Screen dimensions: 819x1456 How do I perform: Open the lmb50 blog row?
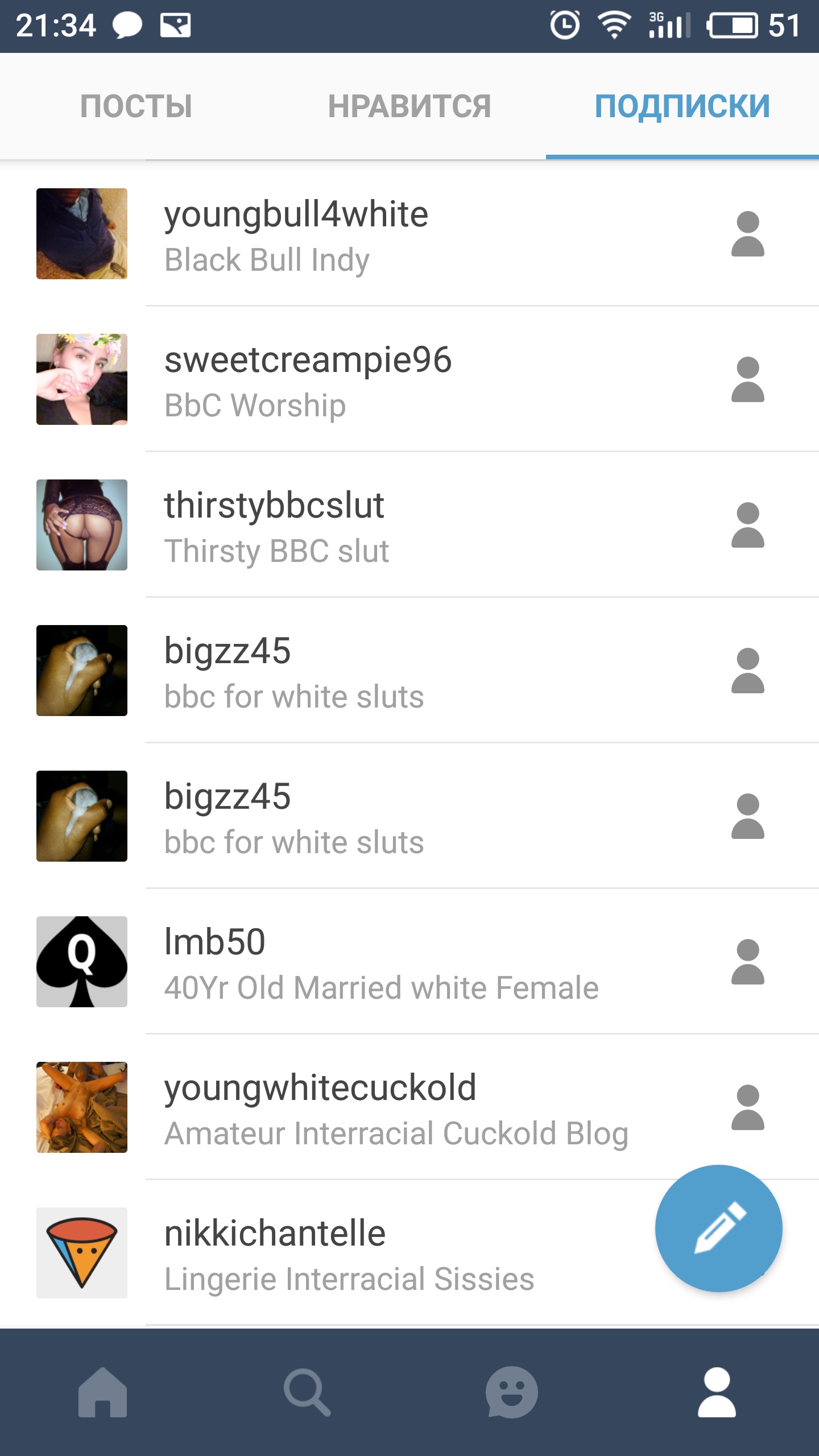pyautogui.click(x=409, y=962)
